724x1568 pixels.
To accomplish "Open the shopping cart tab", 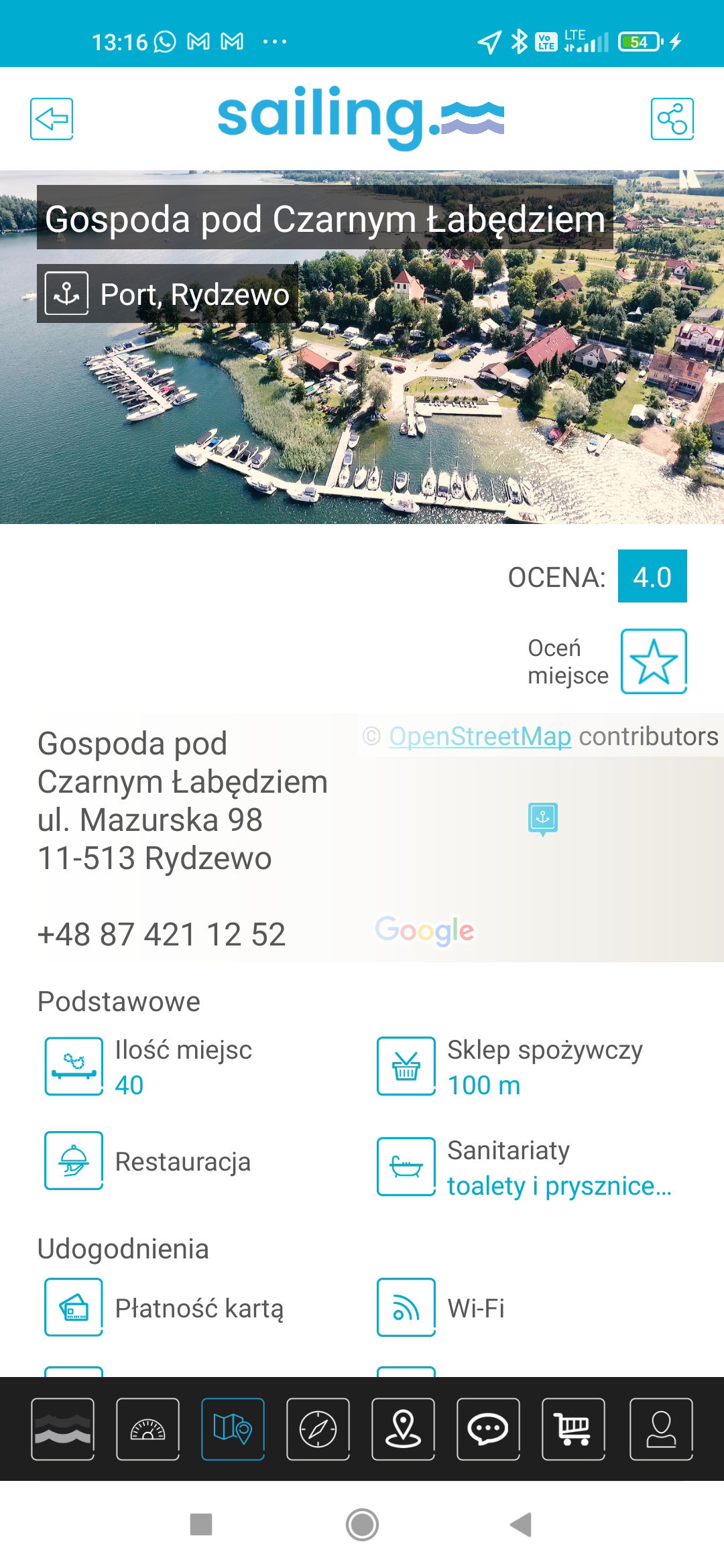I will (573, 1429).
